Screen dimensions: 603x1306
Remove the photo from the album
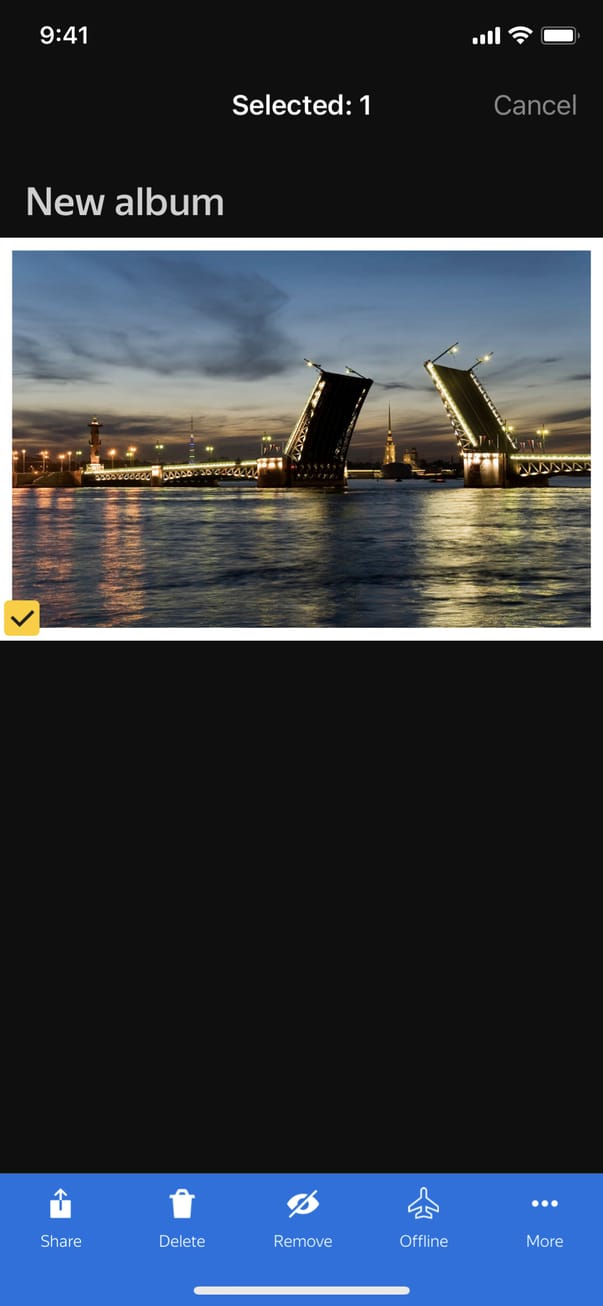(x=303, y=1218)
